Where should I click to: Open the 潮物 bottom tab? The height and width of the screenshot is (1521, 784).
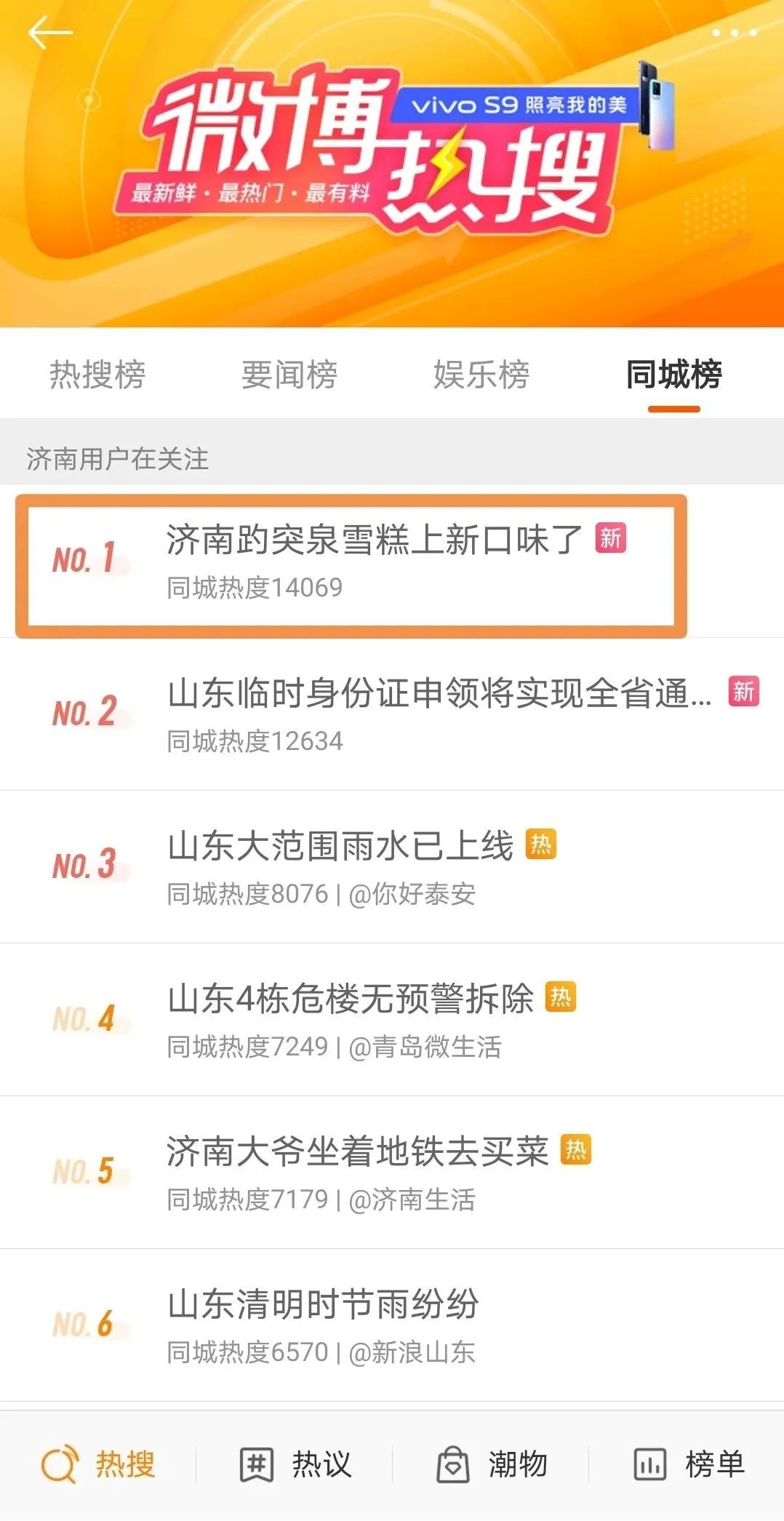click(492, 1464)
